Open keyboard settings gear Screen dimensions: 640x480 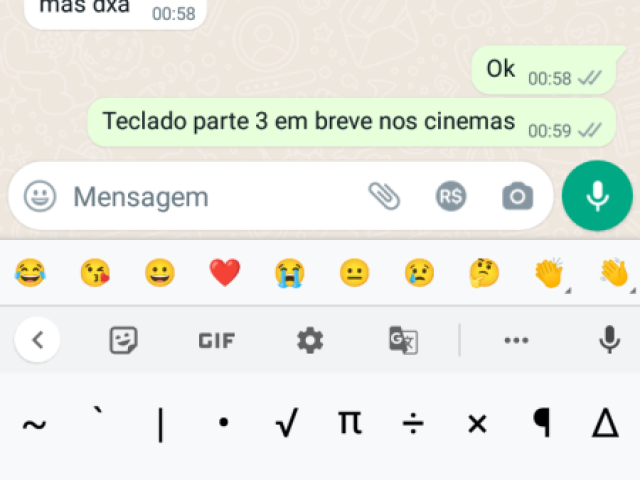click(310, 340)
